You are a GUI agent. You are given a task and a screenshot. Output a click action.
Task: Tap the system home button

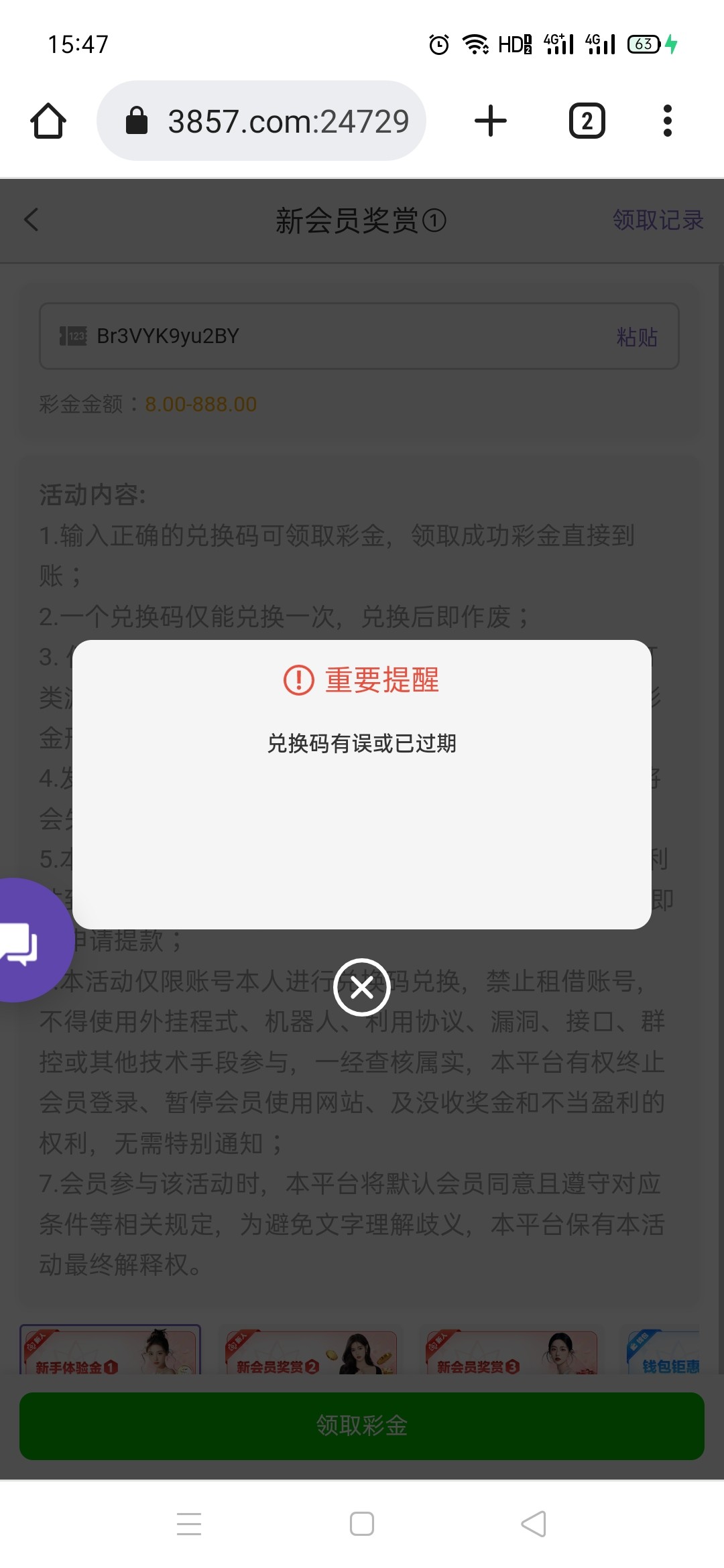tap(362, 1524)
